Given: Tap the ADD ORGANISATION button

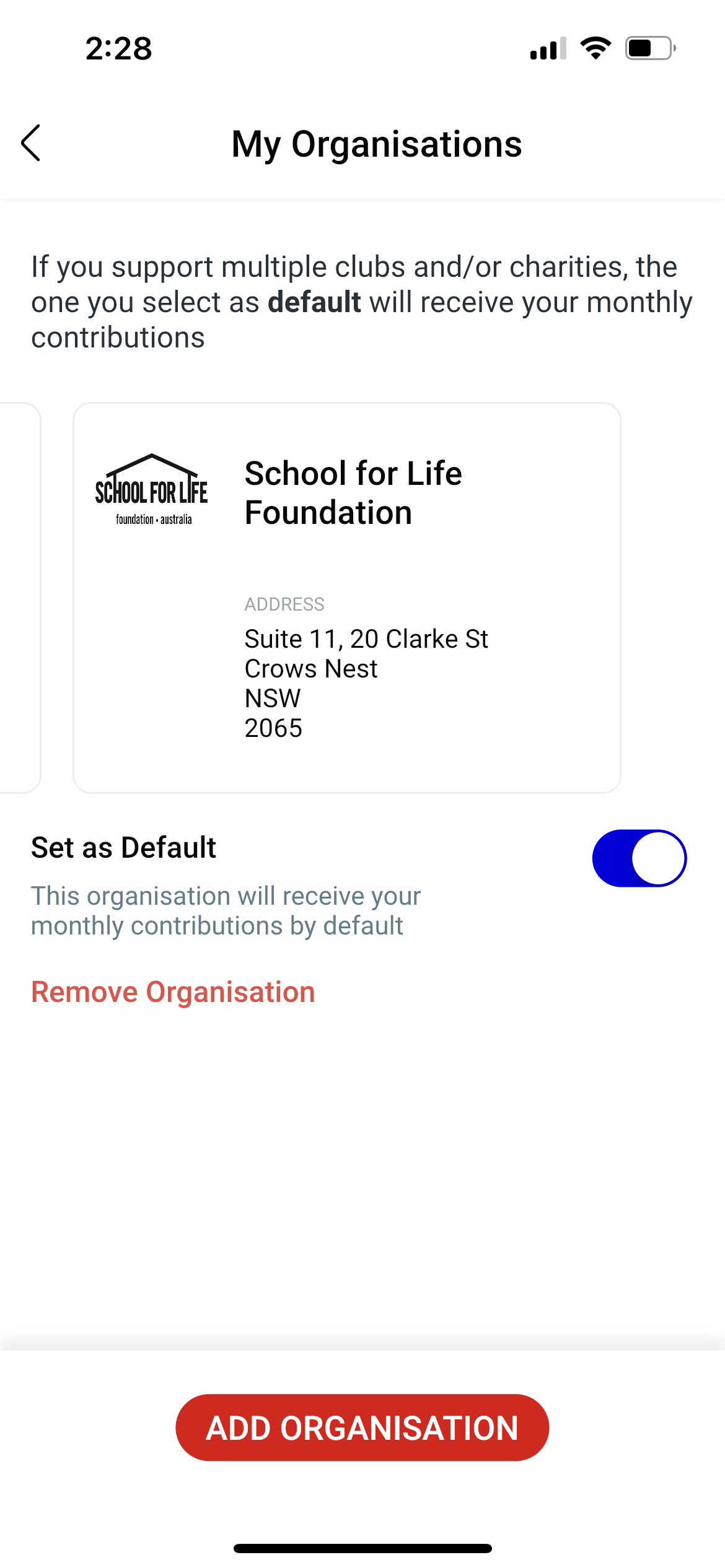Looking at the screenshot, I should tap(362, 1427).
